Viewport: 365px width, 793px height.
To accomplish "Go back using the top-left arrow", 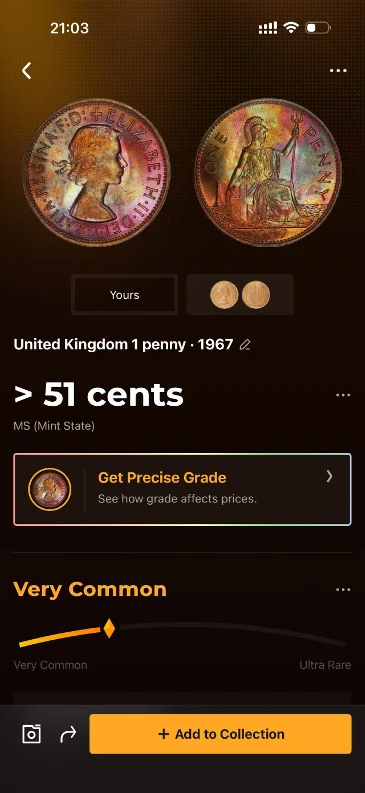I will (x=27, y=71).
